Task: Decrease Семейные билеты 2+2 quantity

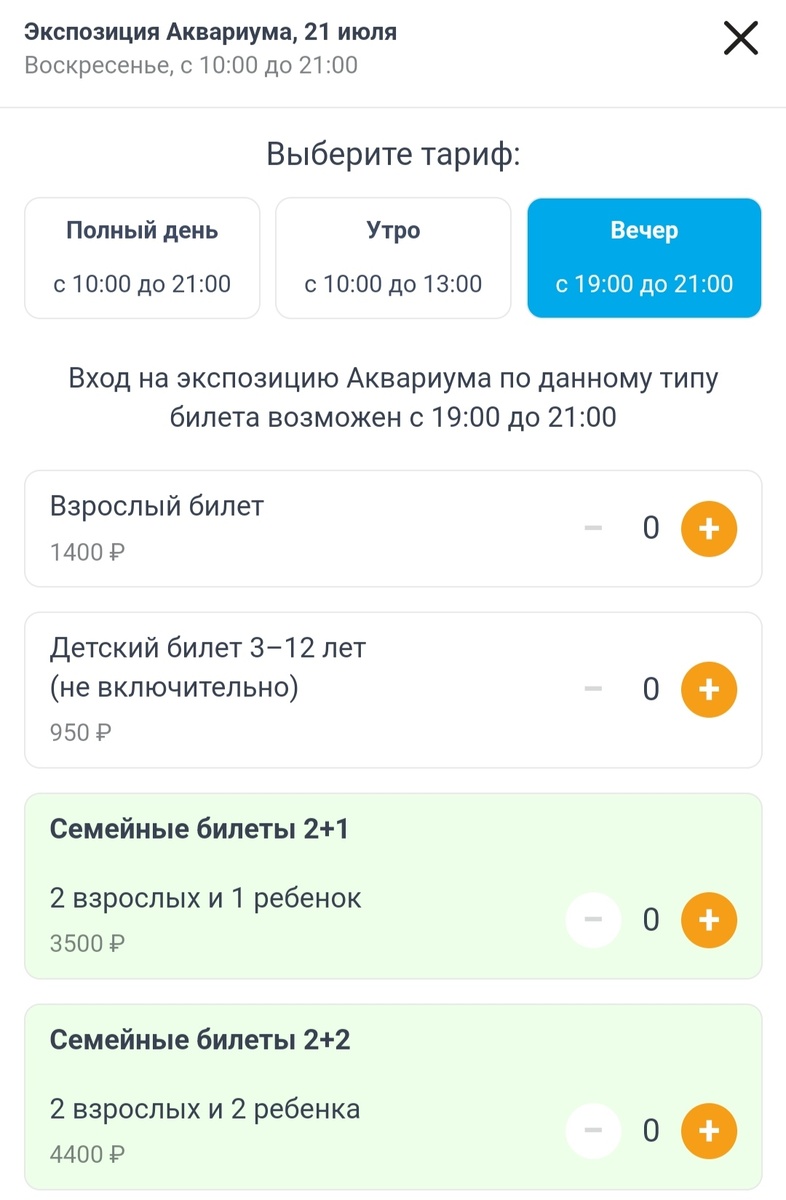Action: point(593,1130)
